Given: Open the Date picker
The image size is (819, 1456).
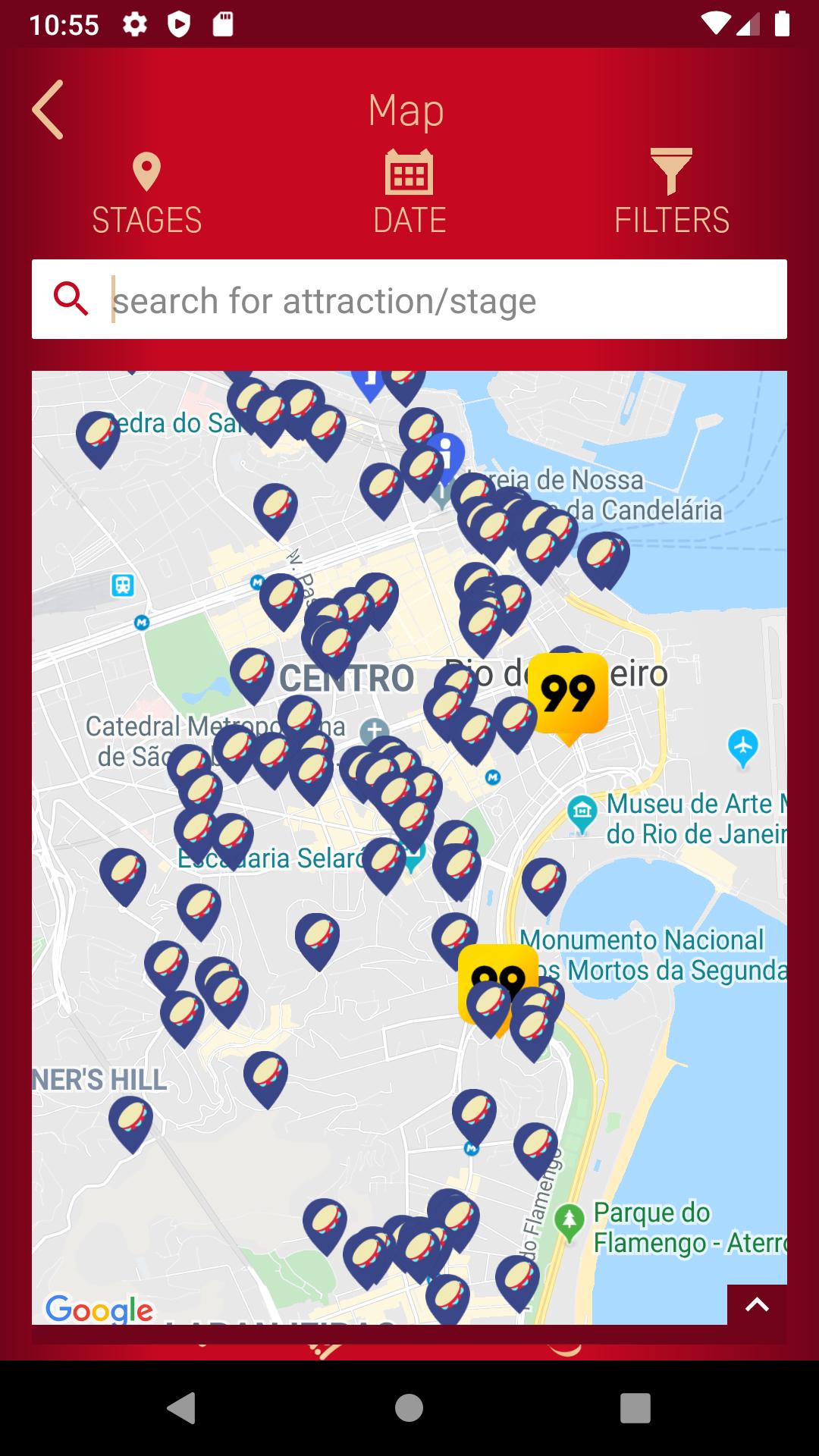Looking at the screenshot, I should pyautogui.click(x=409, y=194).
